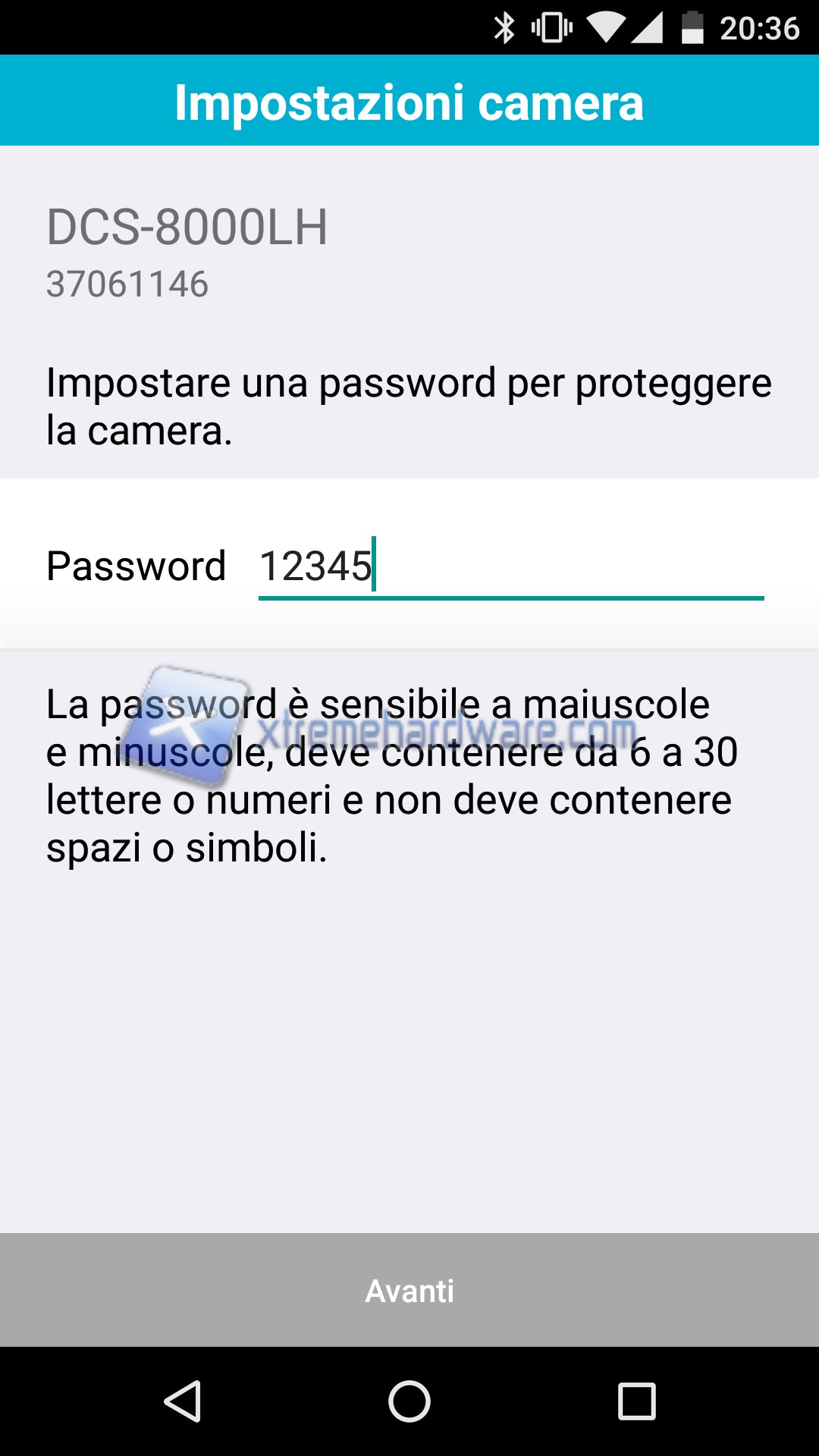Tap the Password input field
This screenshot has width=819, height=1456.
[510, 566]
